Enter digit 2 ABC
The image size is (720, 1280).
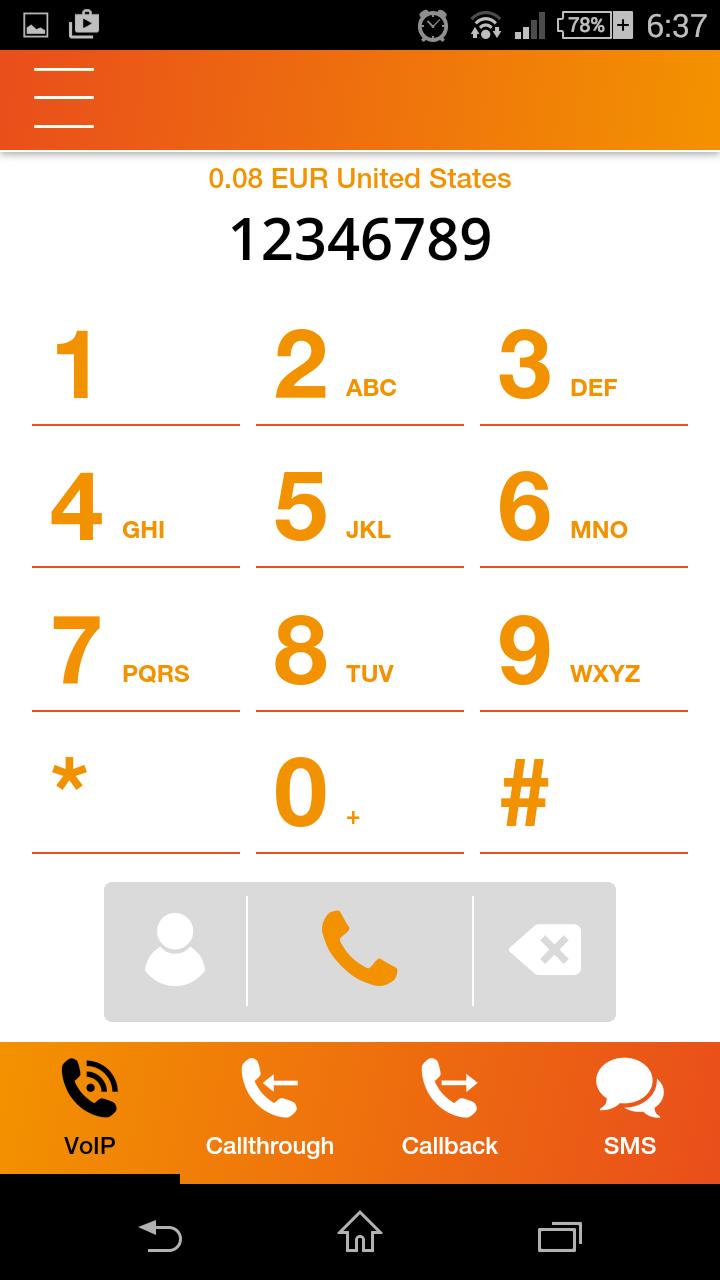pyautogui.click(x=359, y=366)
